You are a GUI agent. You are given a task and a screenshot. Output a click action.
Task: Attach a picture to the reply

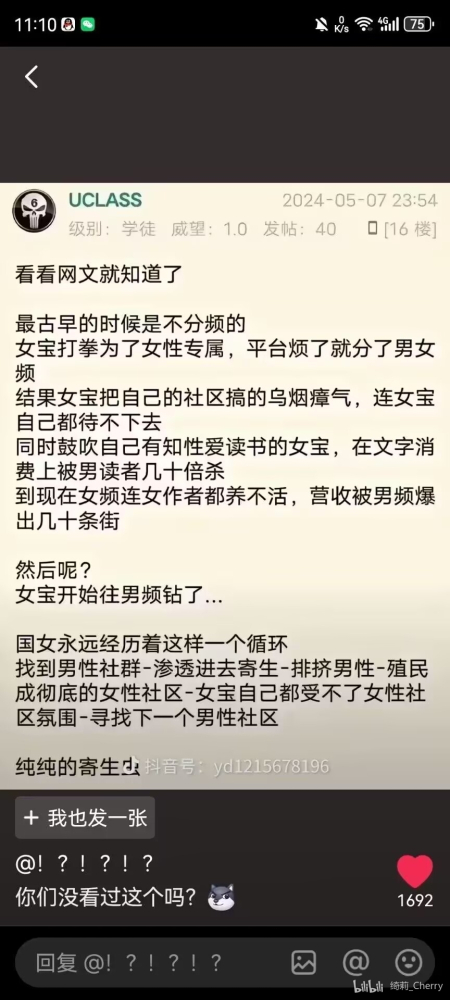[x=304, y=962]
